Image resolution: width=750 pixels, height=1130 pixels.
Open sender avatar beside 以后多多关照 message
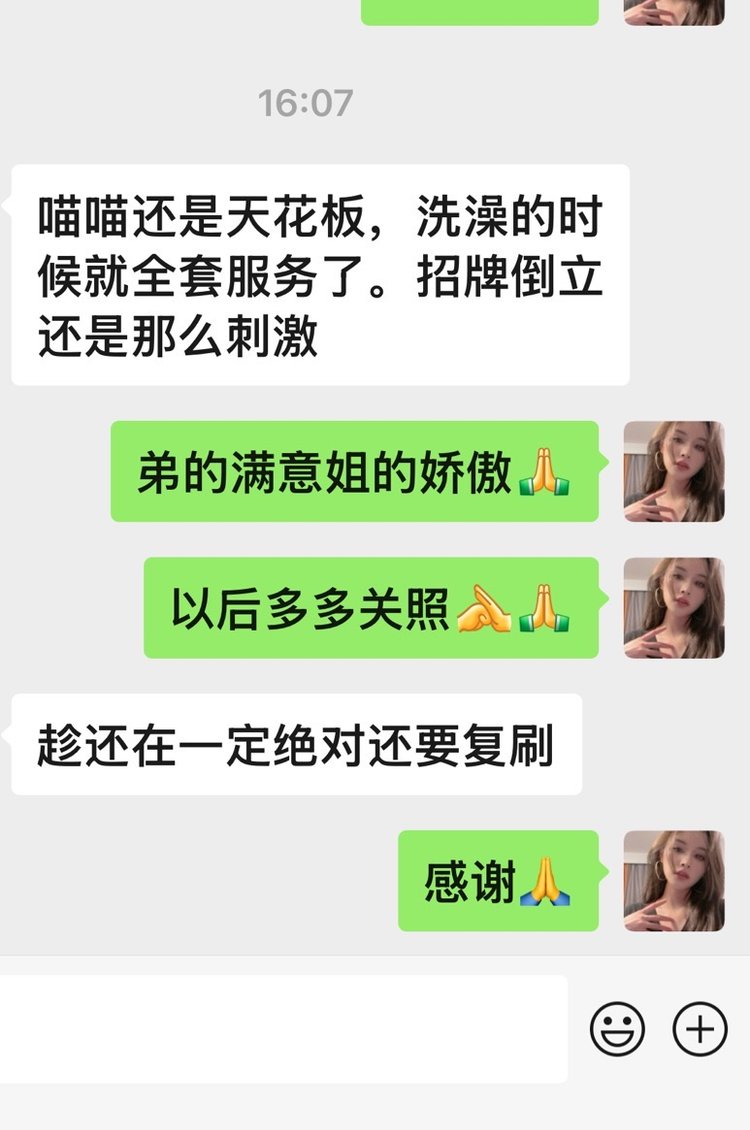[674, 608]
